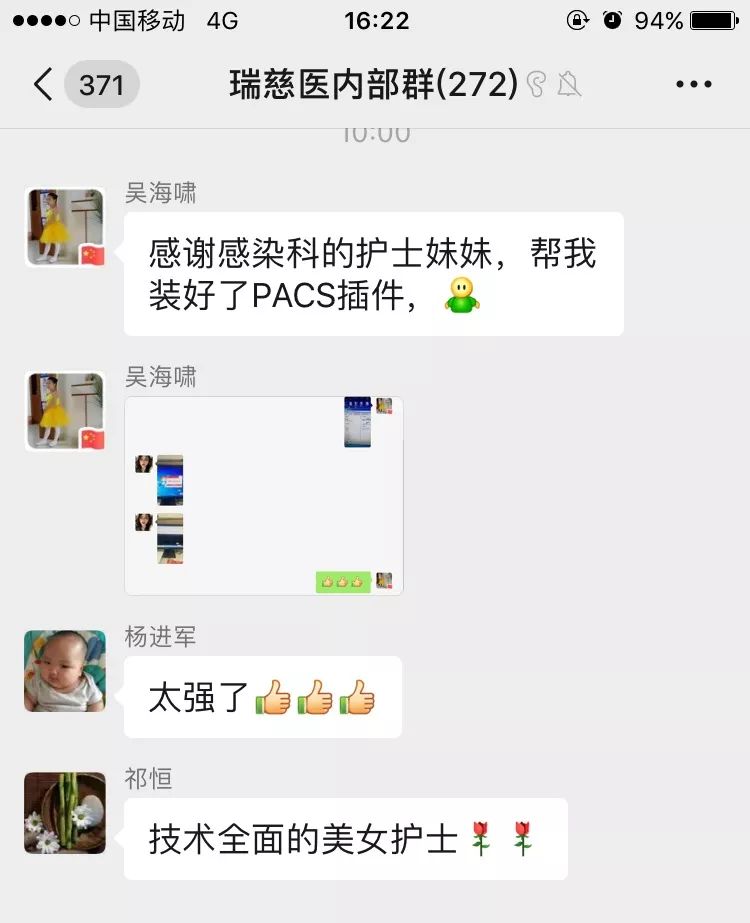
Task: Tap 祁恒's profile avatar
Action: (65, 813)
